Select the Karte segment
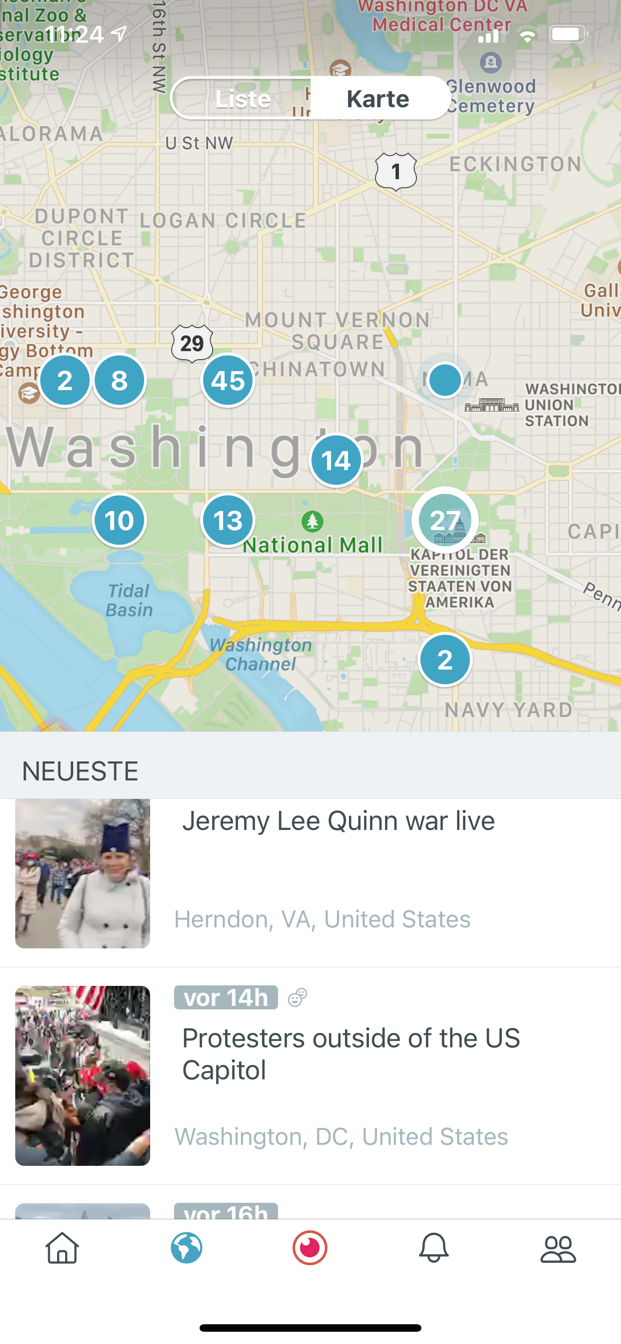The height and width of the screenshot is (1344, 621). 377,99
